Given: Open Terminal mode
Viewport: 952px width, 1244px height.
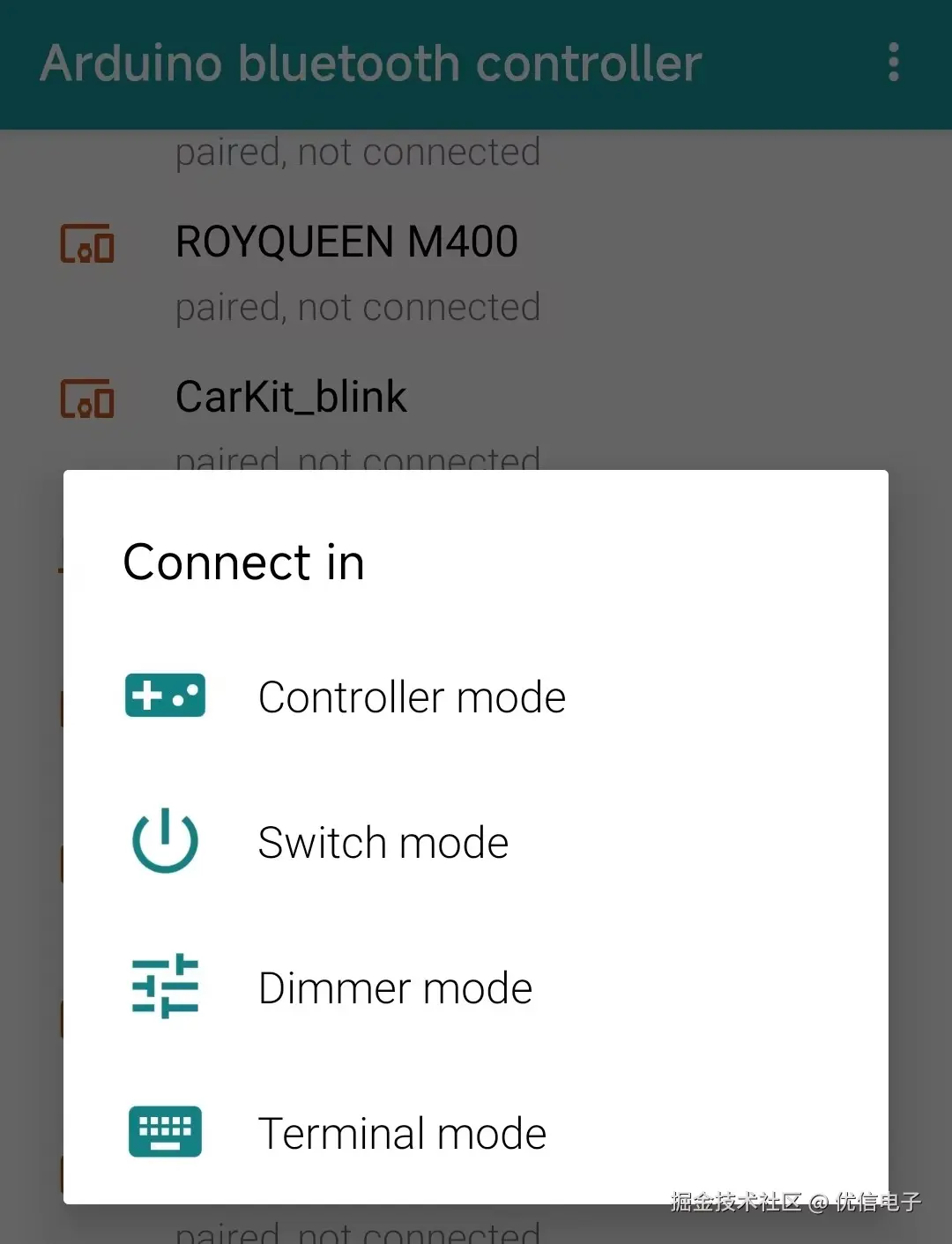Looking at the screenshot, I should [x=402, y=1133].
